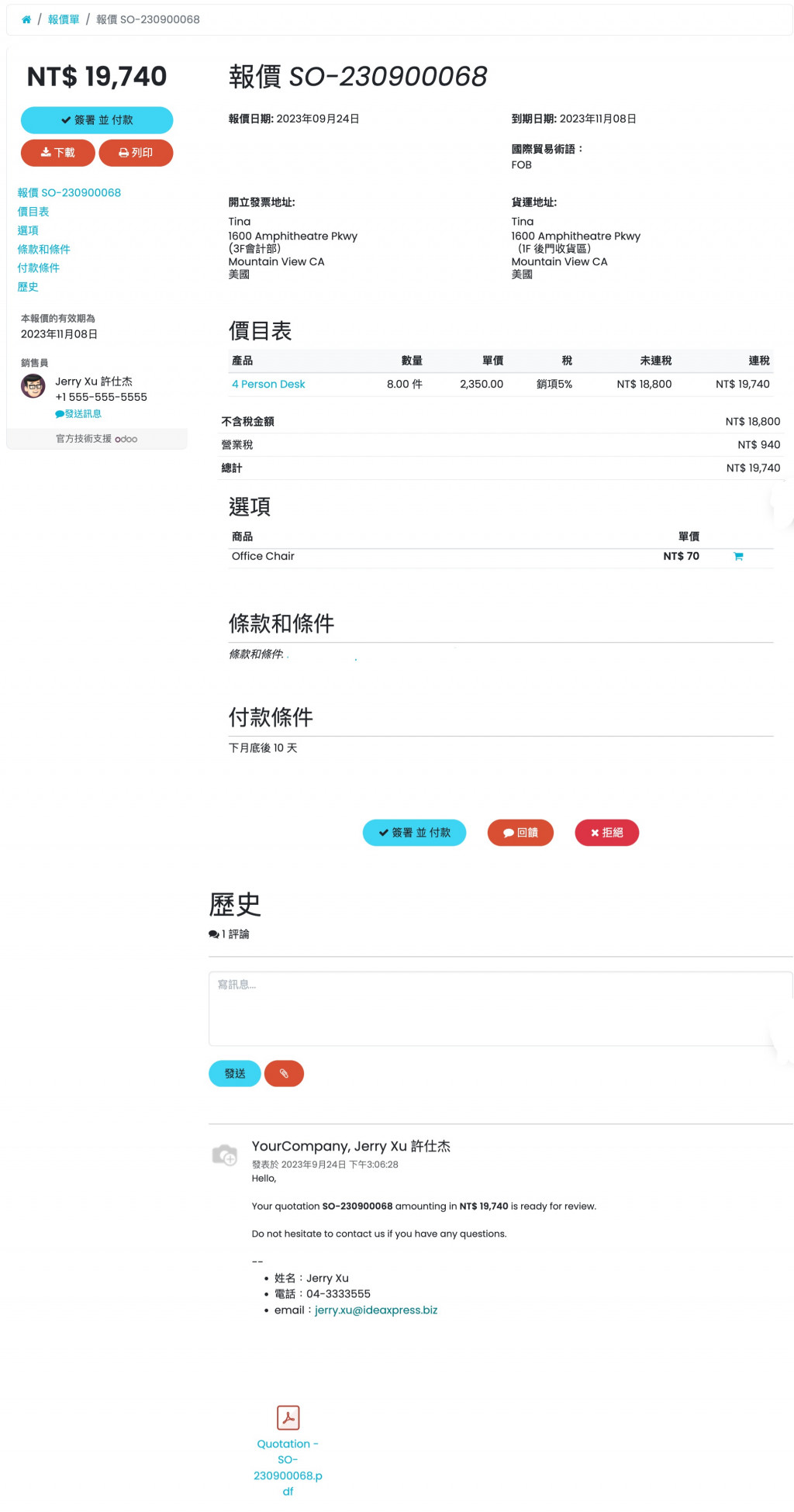Jump to 價目表 section link
The width and height of the screenshot is (794, 1512).
coord(33,212)
